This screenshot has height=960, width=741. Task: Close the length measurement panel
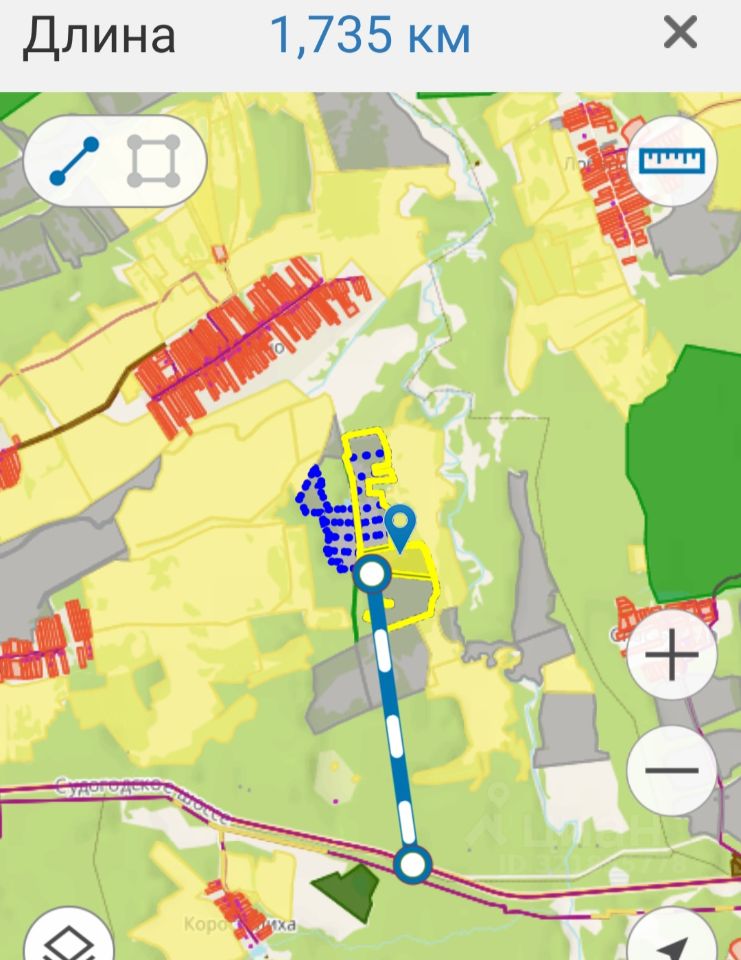[x=680, y=34]
